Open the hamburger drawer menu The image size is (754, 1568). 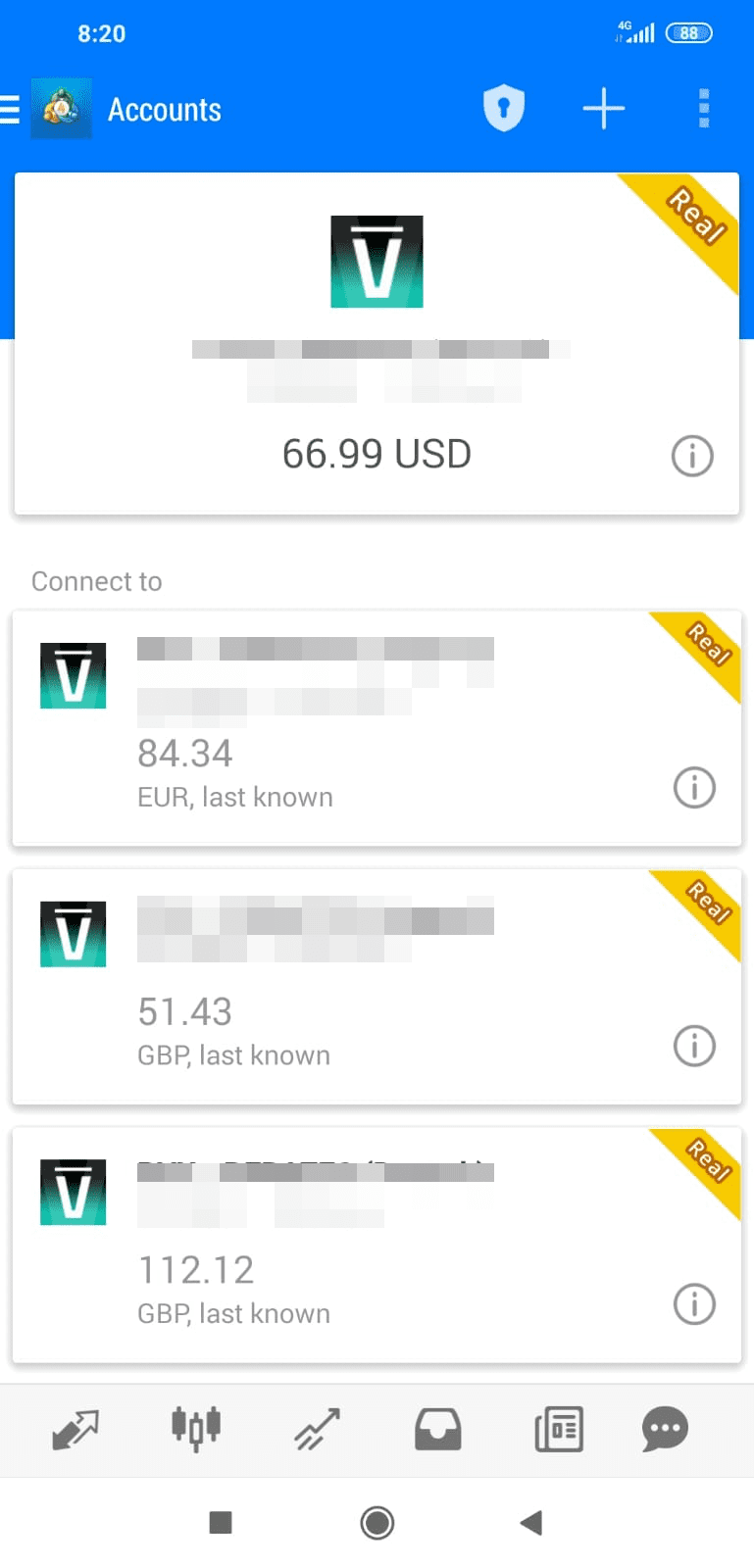(x=10, y=109)
